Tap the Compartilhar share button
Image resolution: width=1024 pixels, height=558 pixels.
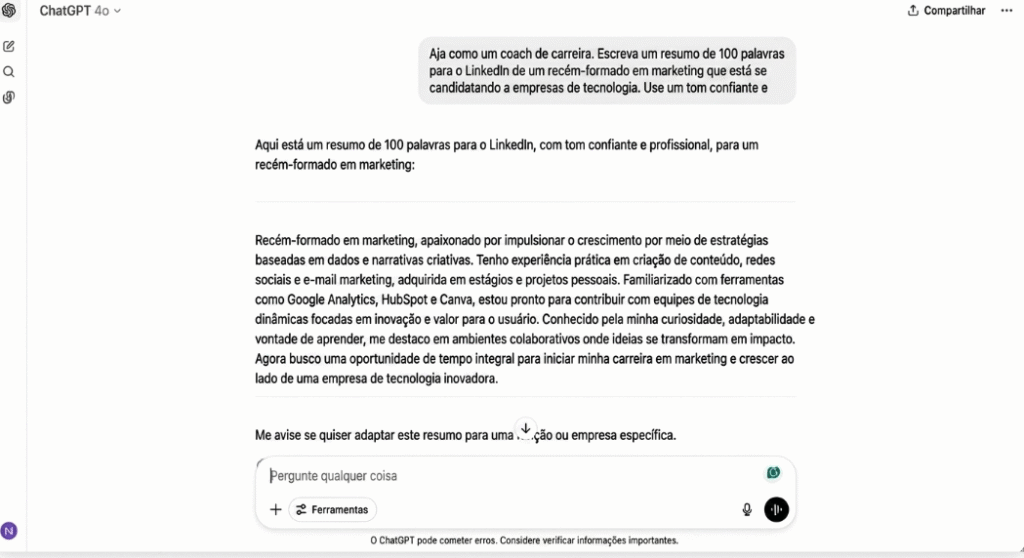tap(946, 11)
